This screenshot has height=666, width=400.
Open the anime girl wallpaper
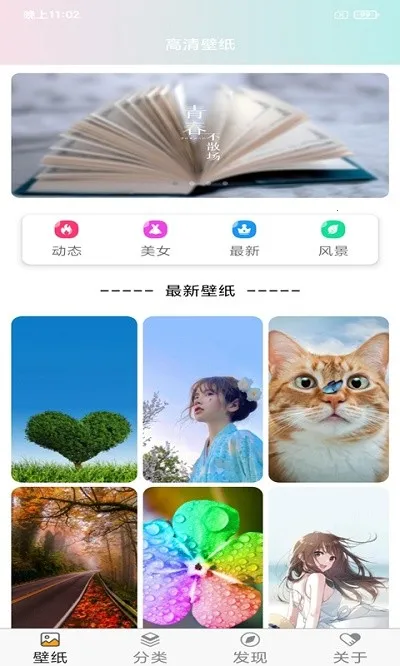click(x=329, y=558)
